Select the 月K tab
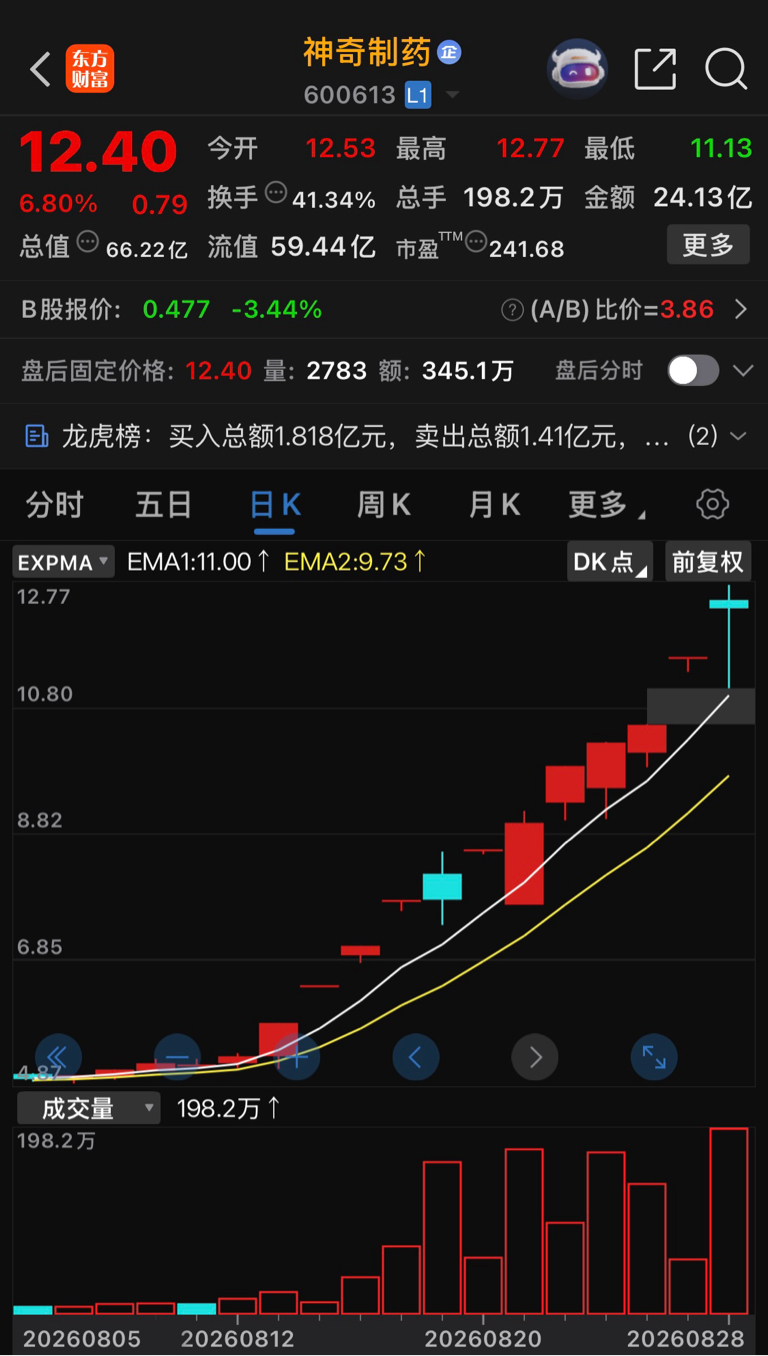Viewport: 768px width, 1356px height. [494, 505]
